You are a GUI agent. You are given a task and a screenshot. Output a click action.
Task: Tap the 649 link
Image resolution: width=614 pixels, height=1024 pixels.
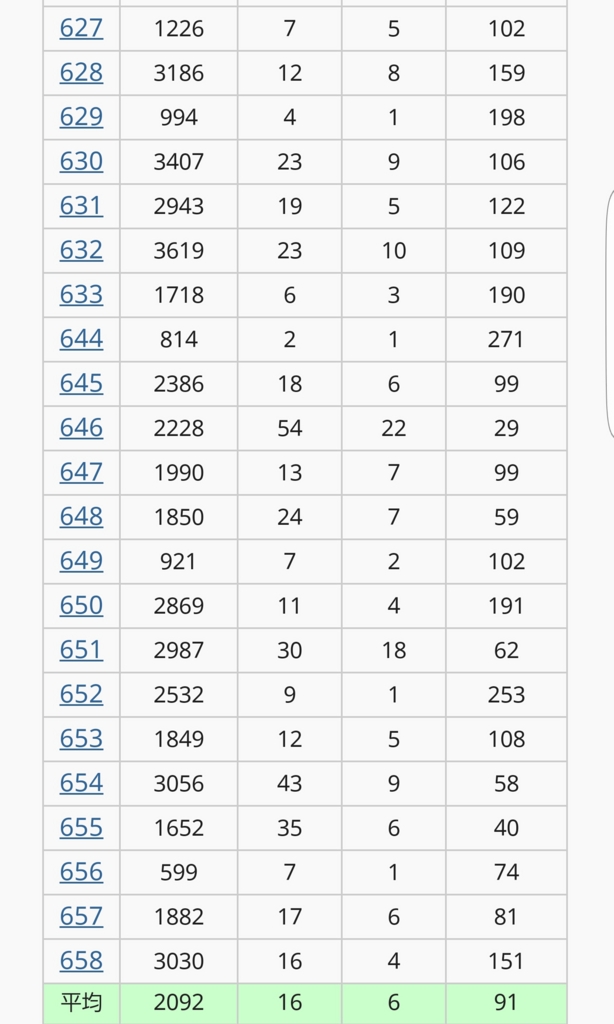click(x=81, y=560)
